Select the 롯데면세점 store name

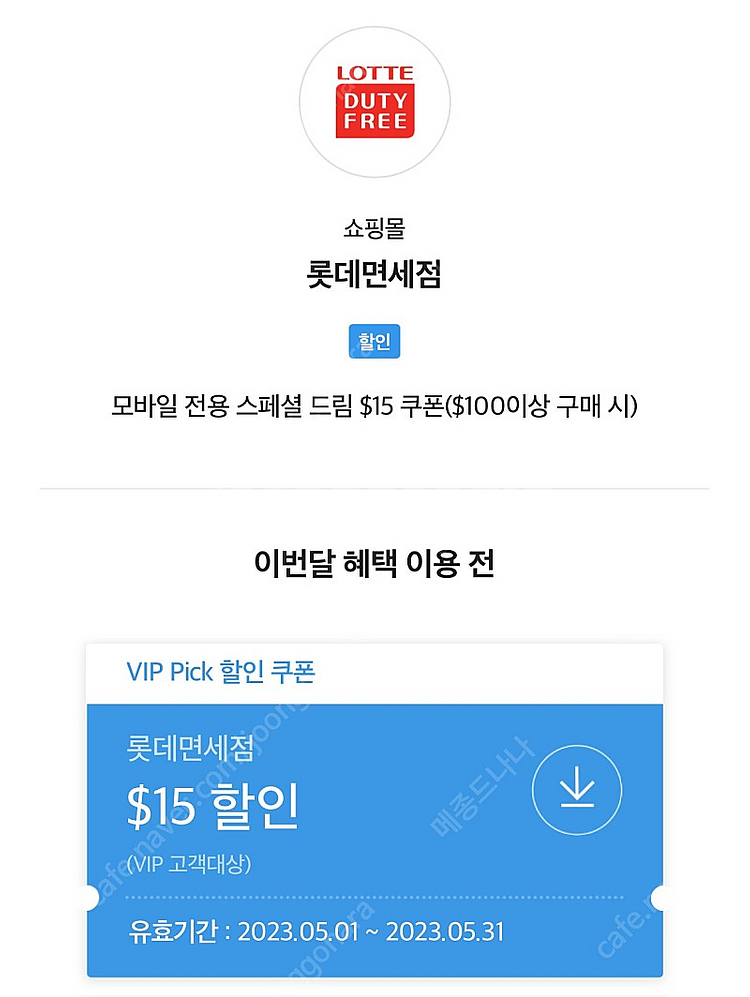coord(373,270)
